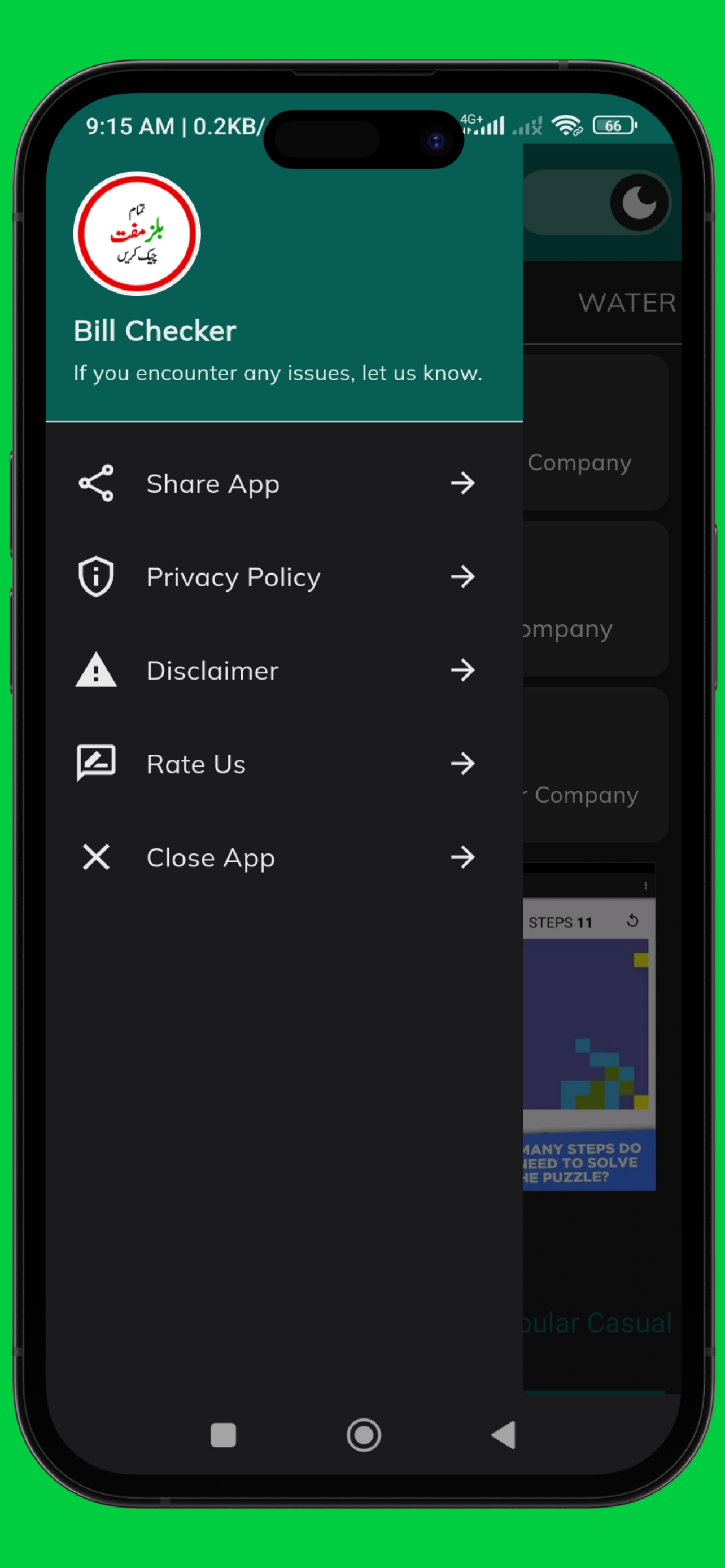
Task: Switch to the WATER tab
Action: click(x=627, y=303)
